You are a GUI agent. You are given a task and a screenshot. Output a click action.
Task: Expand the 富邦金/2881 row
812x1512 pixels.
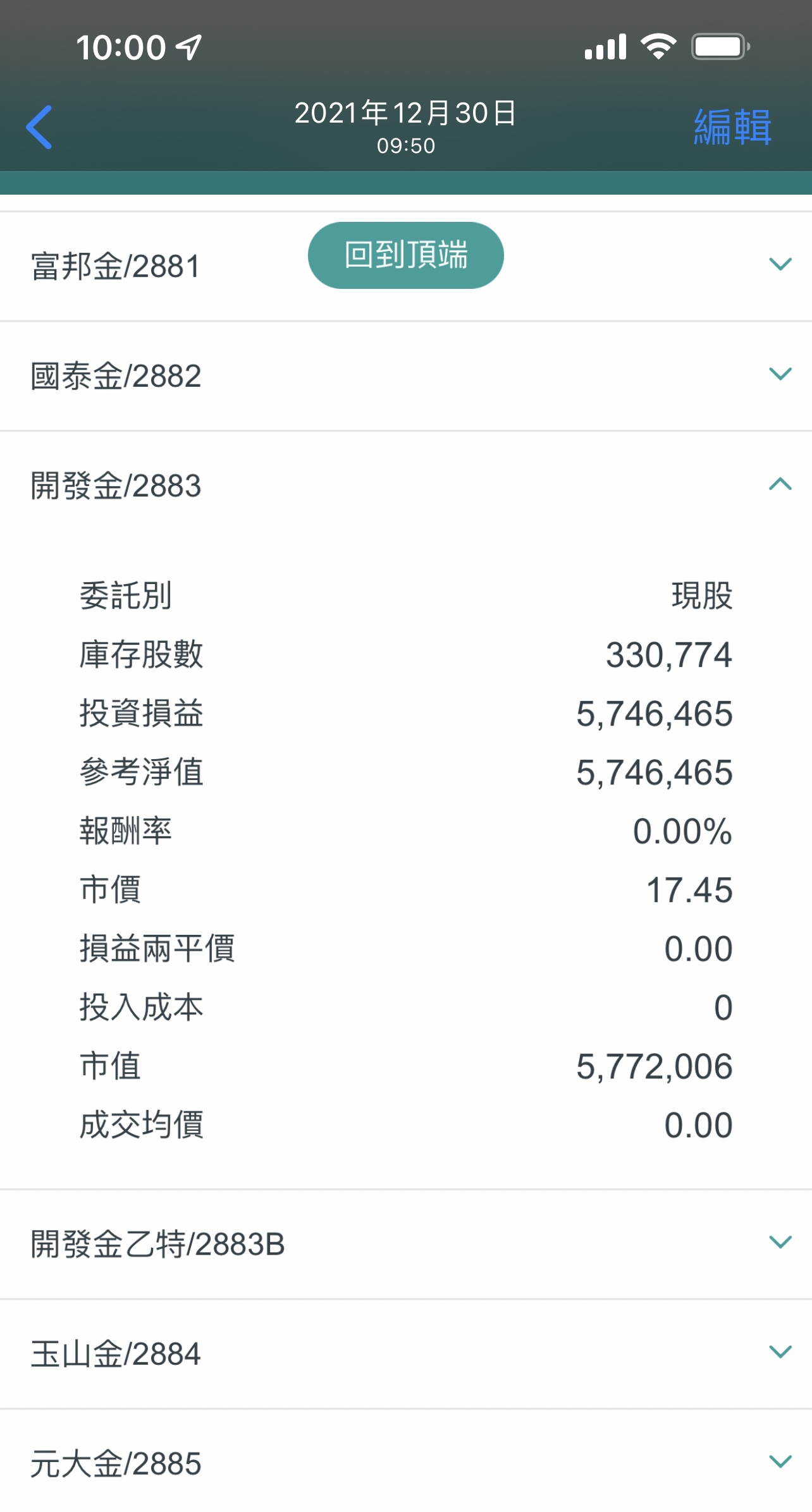click(x=780, y=264)
